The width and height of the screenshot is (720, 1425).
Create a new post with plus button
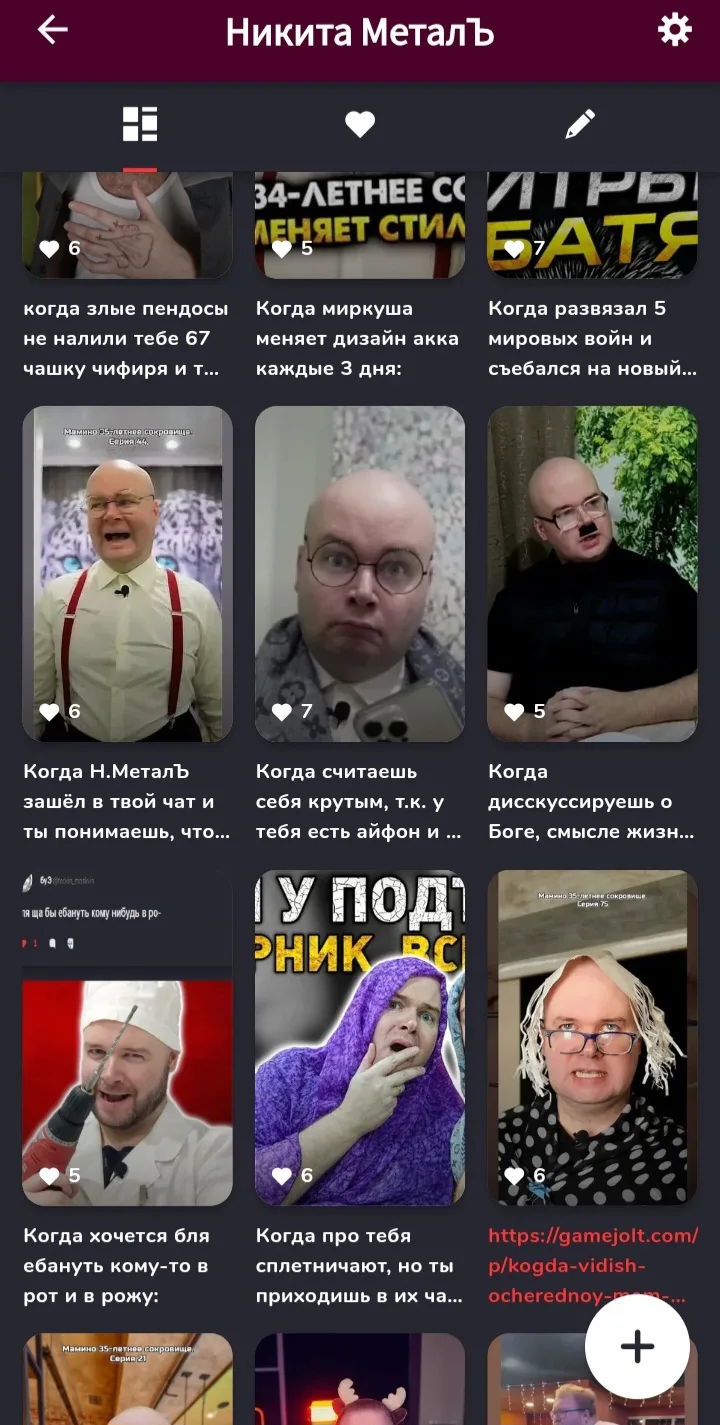tap(637, 1346)
